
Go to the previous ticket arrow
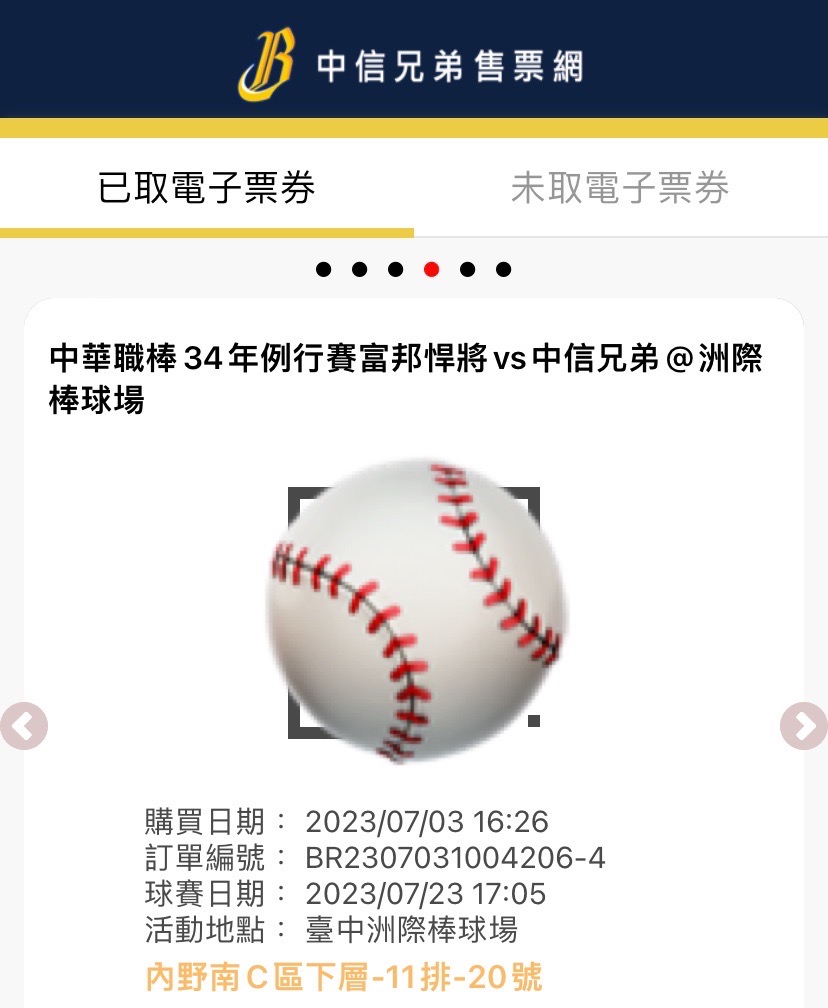[24, 726]
